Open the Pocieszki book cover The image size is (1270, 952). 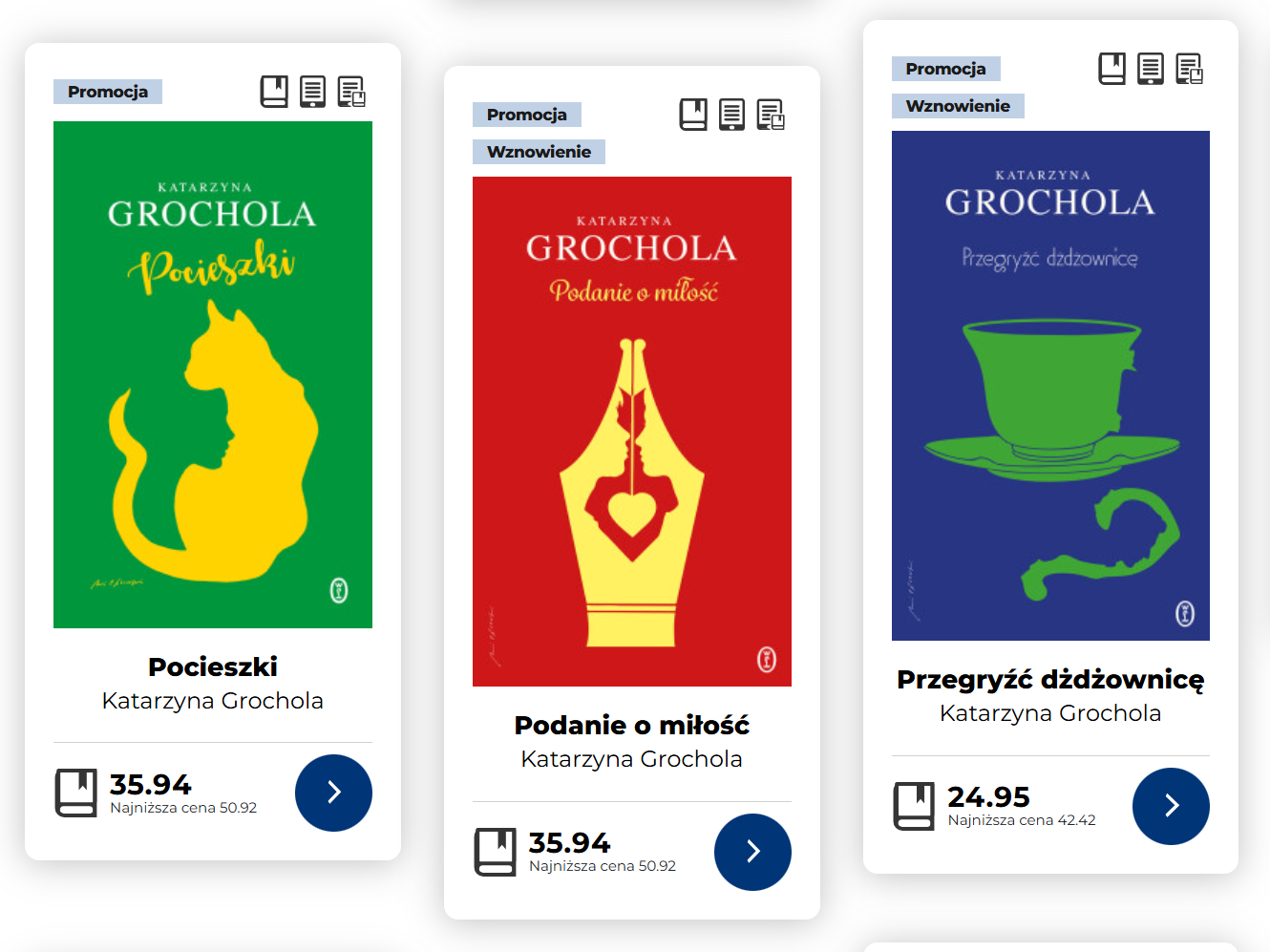212,374
